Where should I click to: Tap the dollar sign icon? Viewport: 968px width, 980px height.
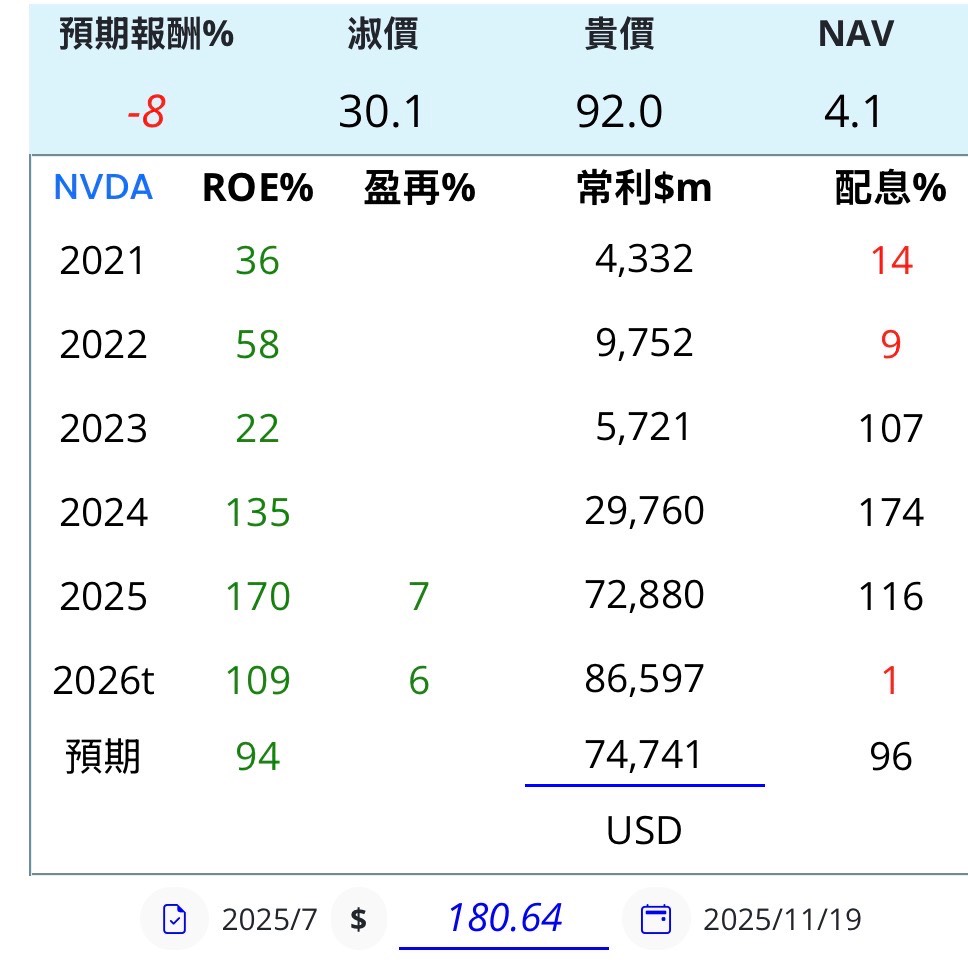[x=358, y=918]
